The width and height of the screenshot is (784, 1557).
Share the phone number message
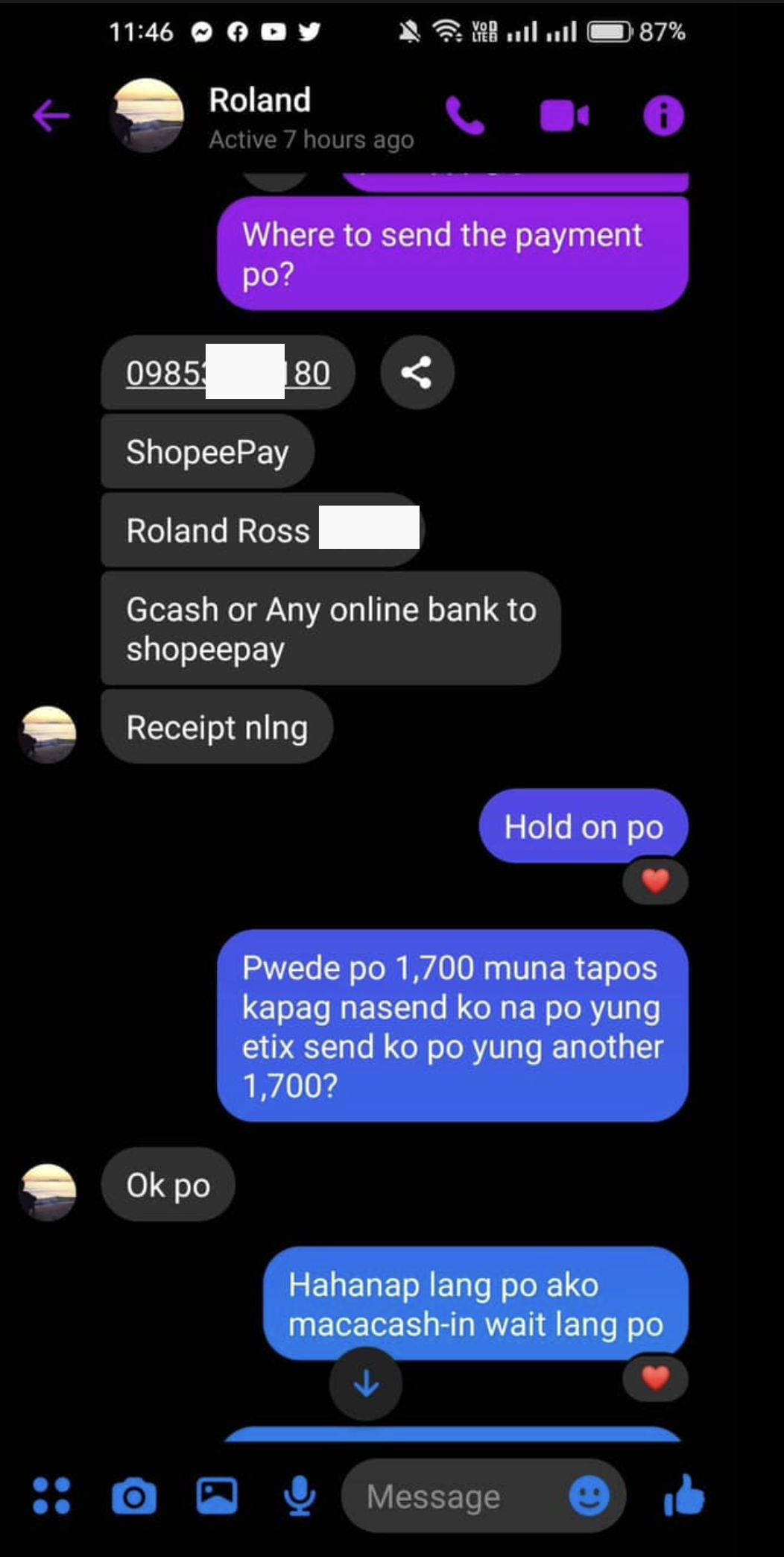[417, 372]
